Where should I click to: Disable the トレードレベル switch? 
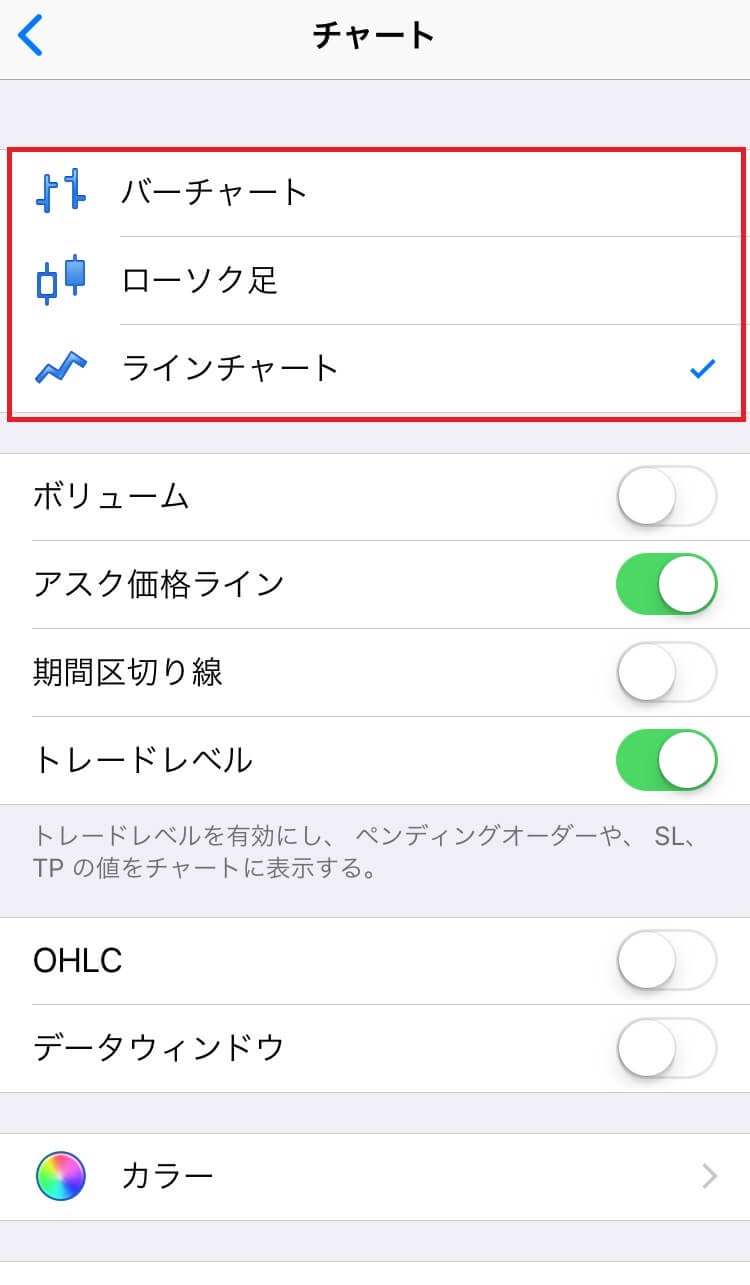[667, 760]
